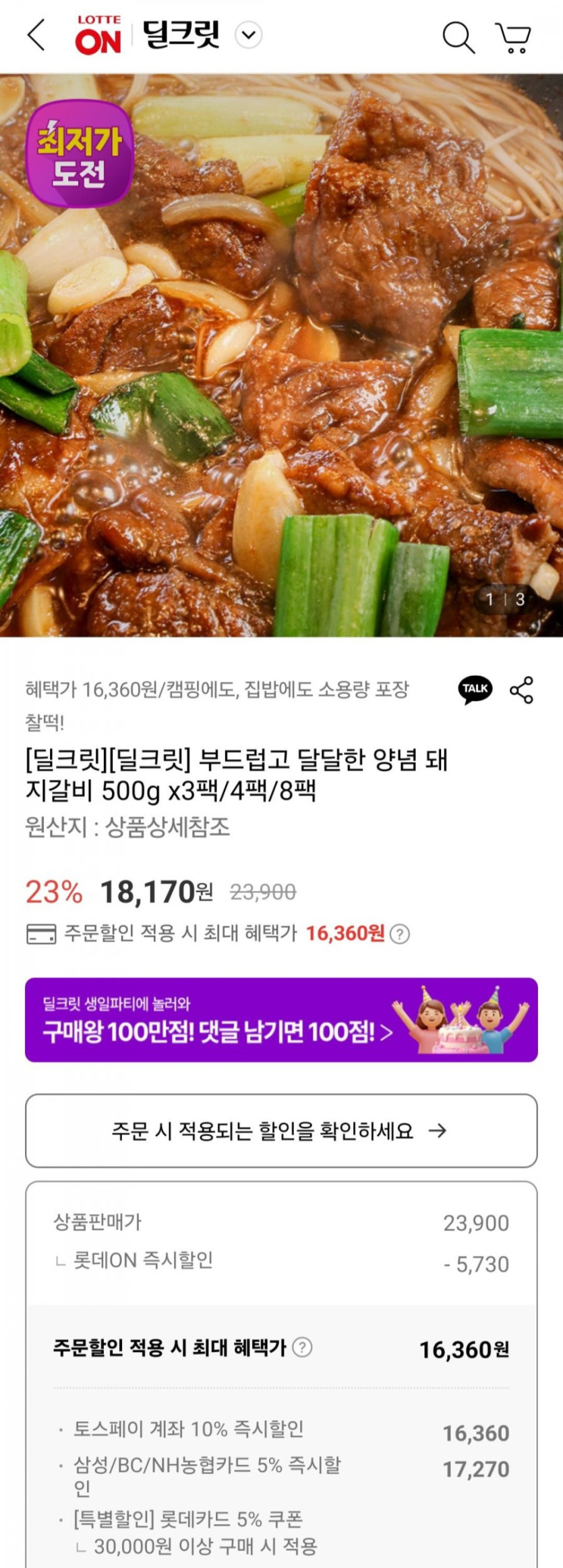This screenshot has height=1568, width=563.
Task: Tap 주문 시 적용되는 할인을 확인하세요
Action: click(281, 1131)
